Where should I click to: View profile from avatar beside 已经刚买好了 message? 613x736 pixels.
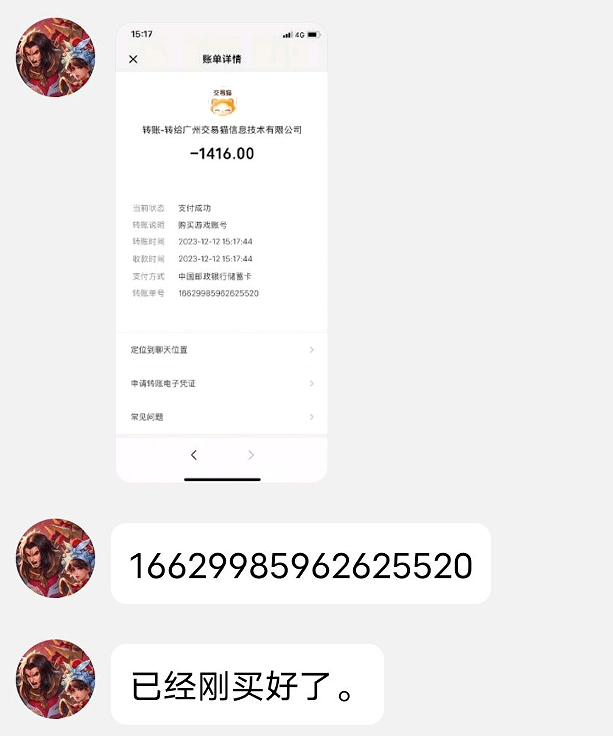55,679
